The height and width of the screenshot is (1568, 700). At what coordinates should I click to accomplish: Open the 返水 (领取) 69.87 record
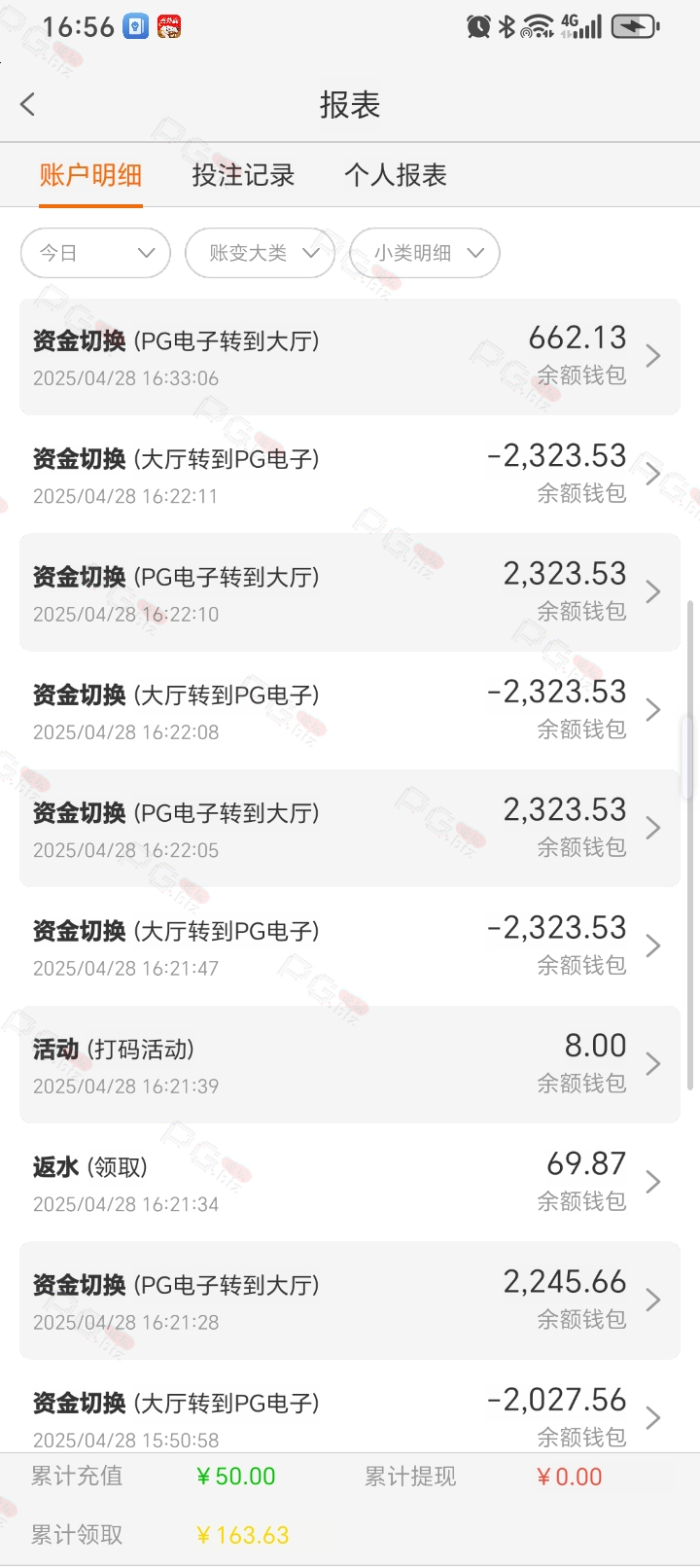[349, 1183]
